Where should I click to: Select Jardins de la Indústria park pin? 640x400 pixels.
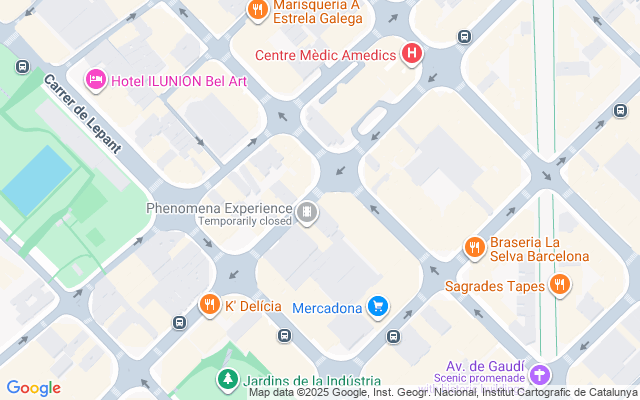coord(229,381)
